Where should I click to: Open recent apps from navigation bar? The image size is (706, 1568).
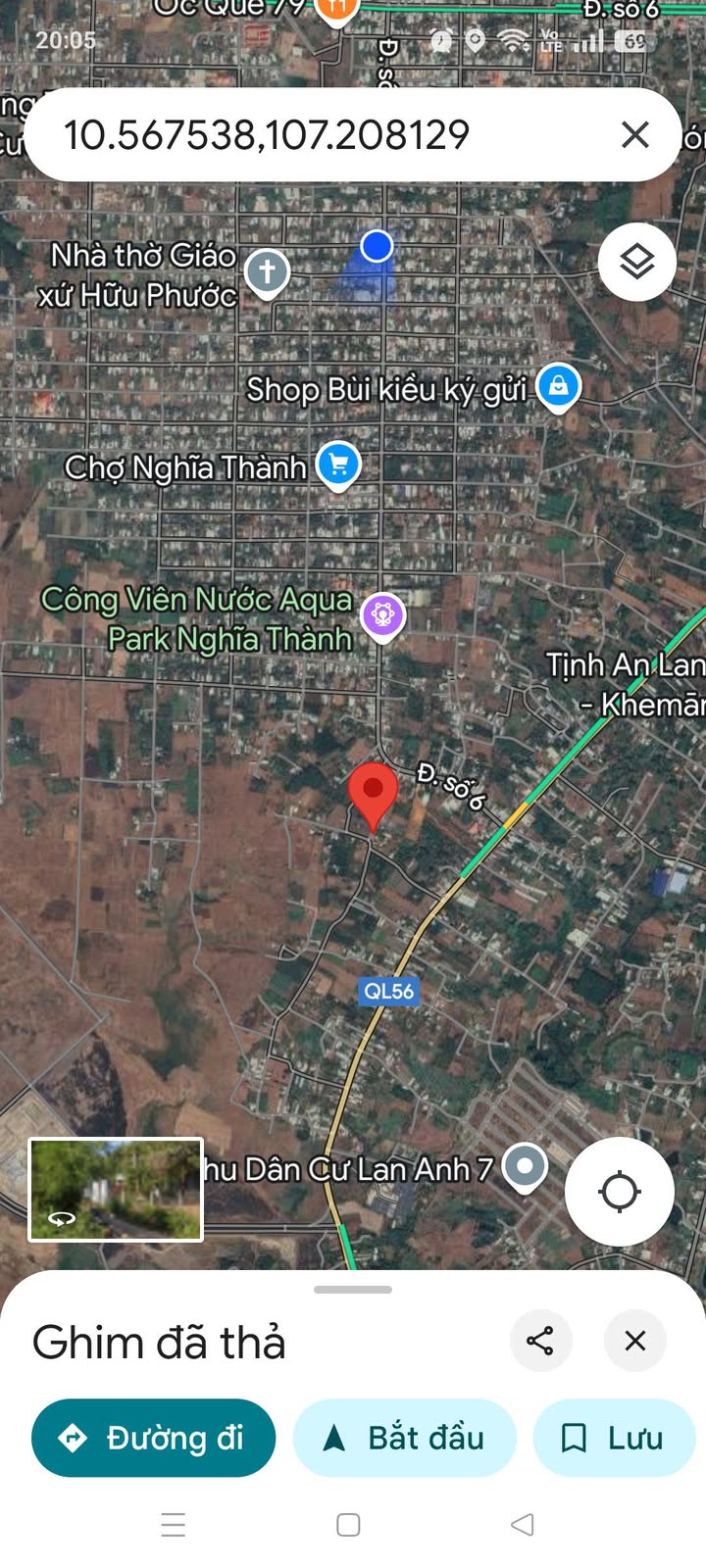click(x=174, y=1524)
